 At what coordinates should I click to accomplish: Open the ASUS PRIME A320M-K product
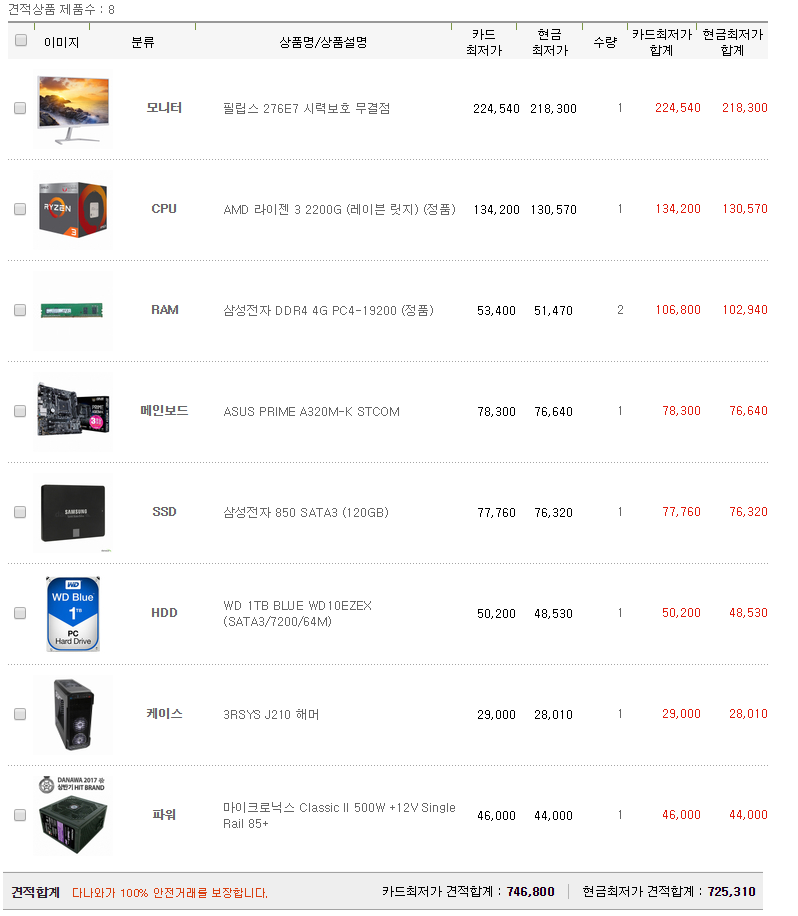tap(311, 412)
